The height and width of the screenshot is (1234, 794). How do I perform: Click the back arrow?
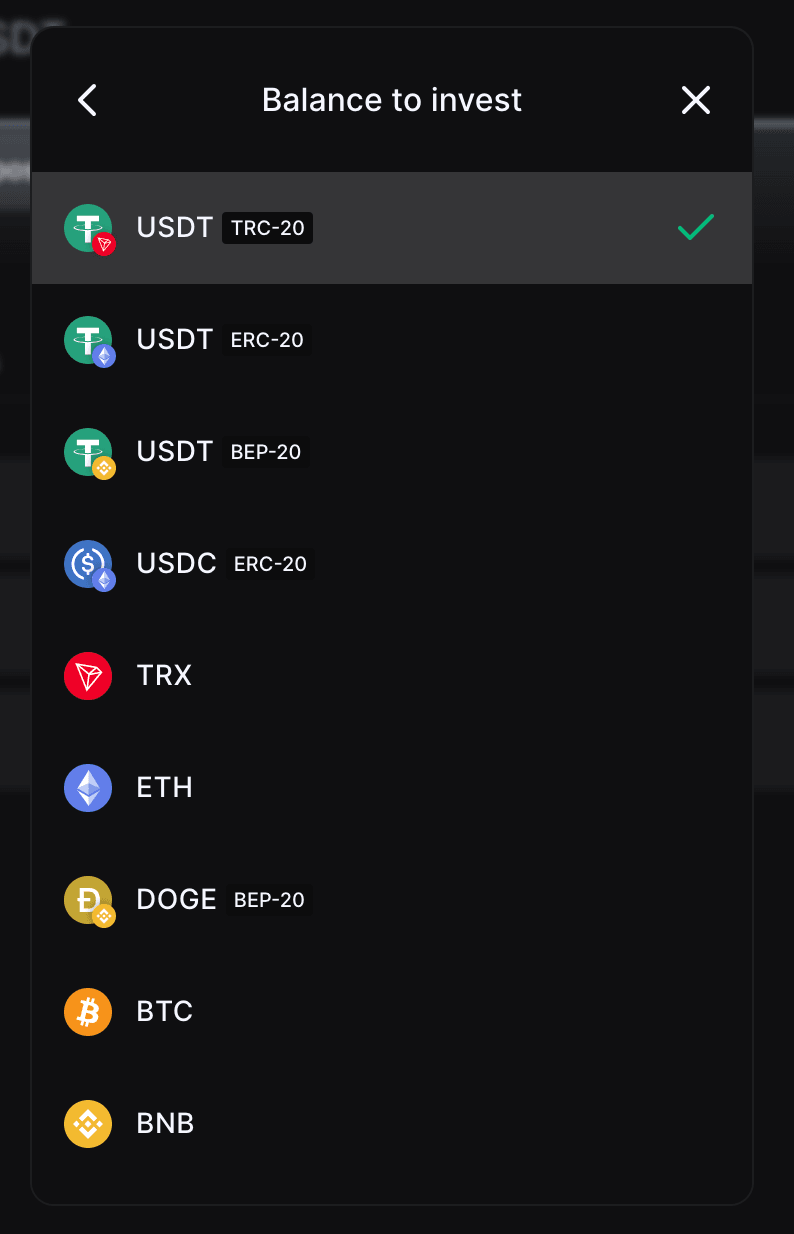coord(87,100)
